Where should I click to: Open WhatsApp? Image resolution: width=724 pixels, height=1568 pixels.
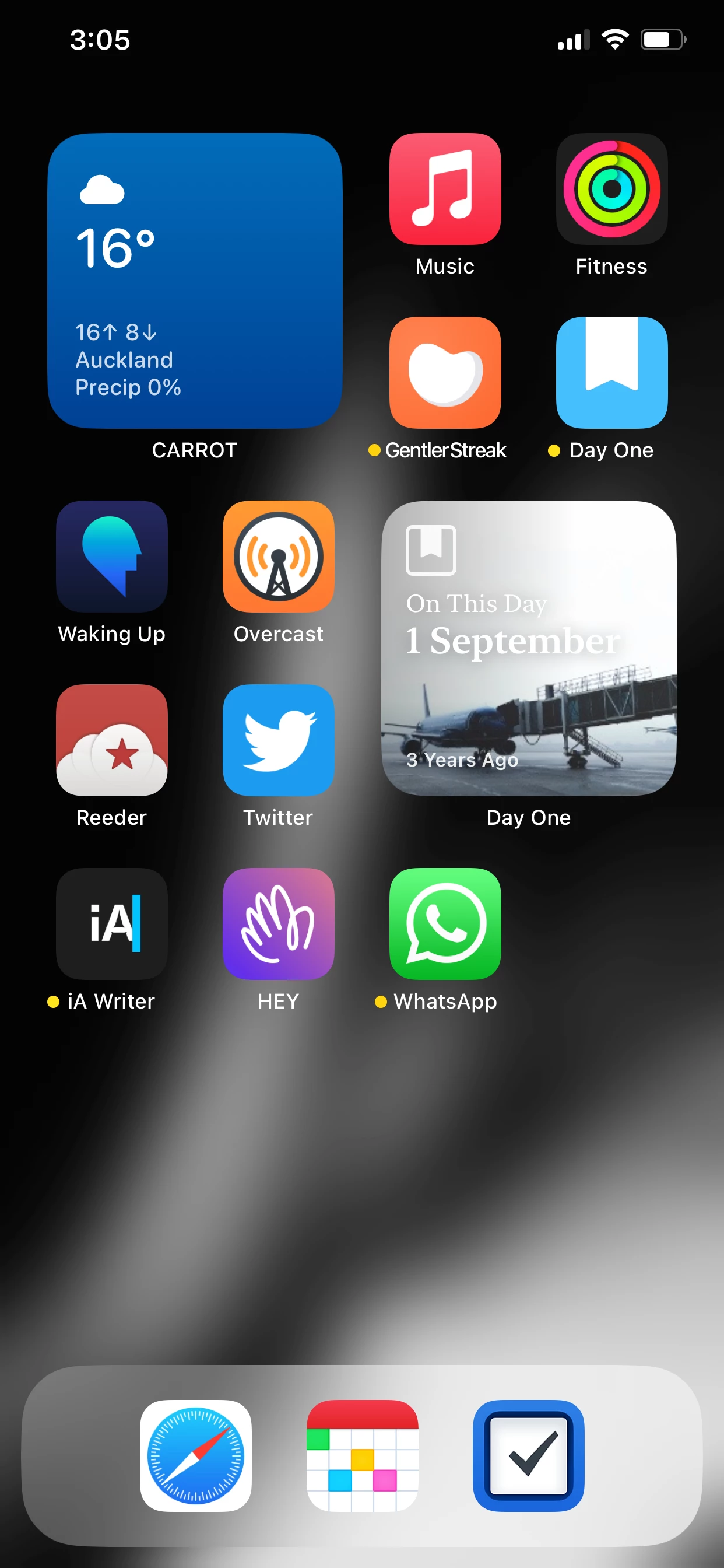[x=445, y=924]
